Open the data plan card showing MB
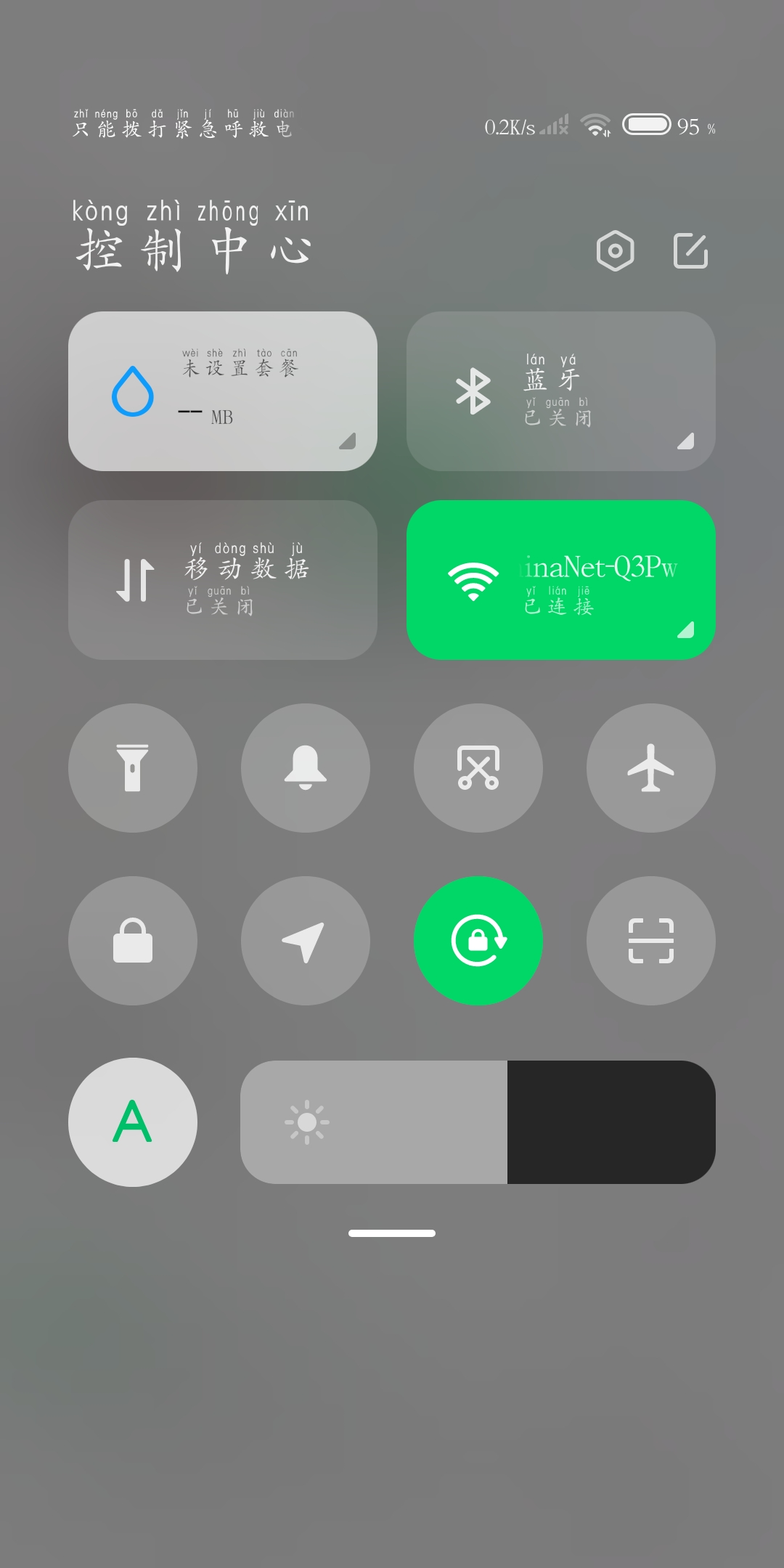 point(223,391)
